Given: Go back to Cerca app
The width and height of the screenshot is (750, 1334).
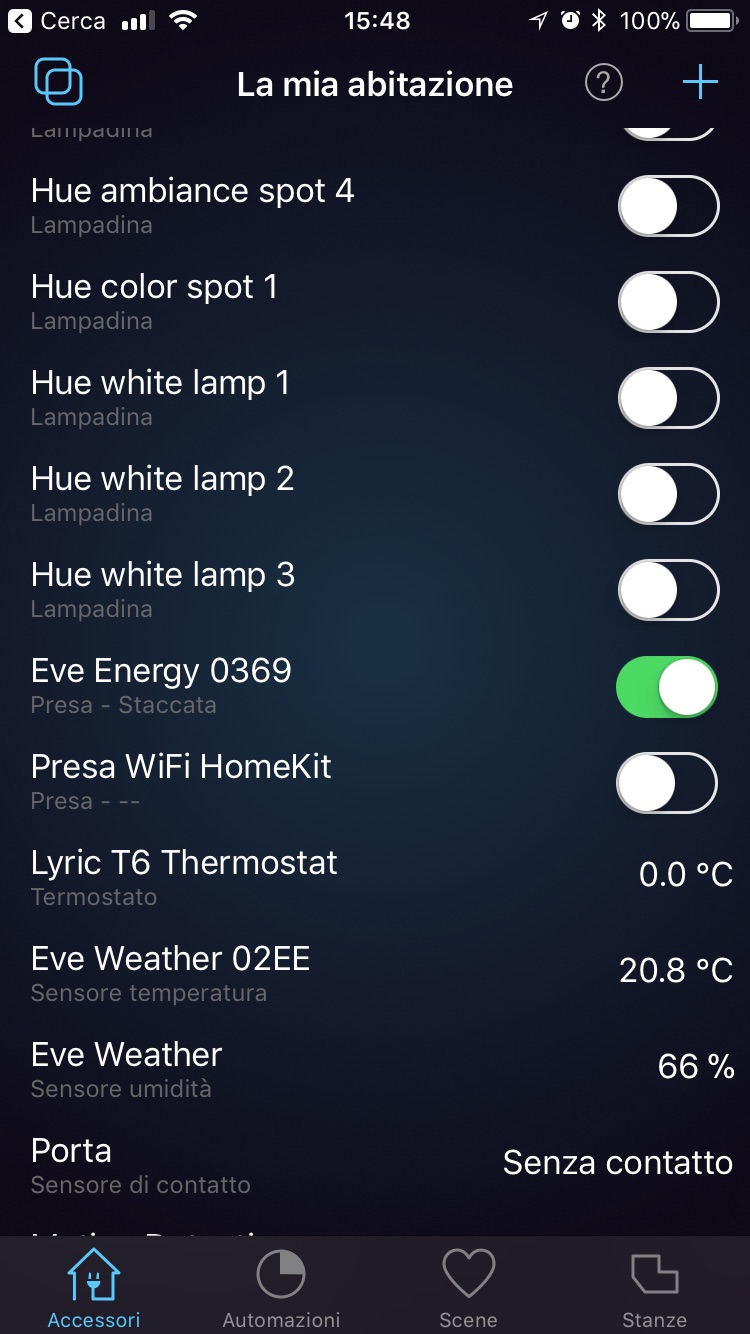Looking at the screenshot, I should [x=56, y=20].
